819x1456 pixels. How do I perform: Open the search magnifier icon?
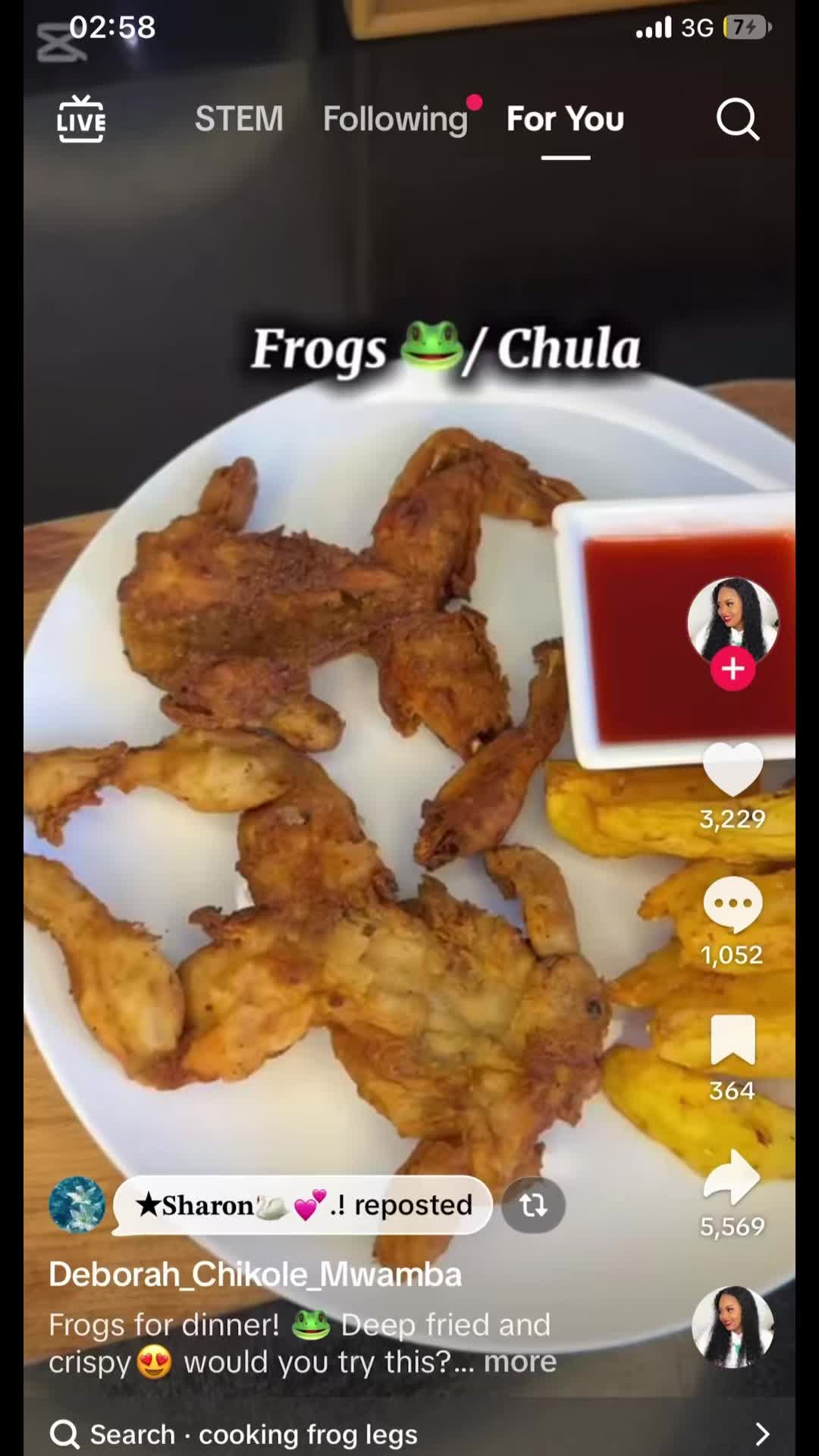point(738,119)
